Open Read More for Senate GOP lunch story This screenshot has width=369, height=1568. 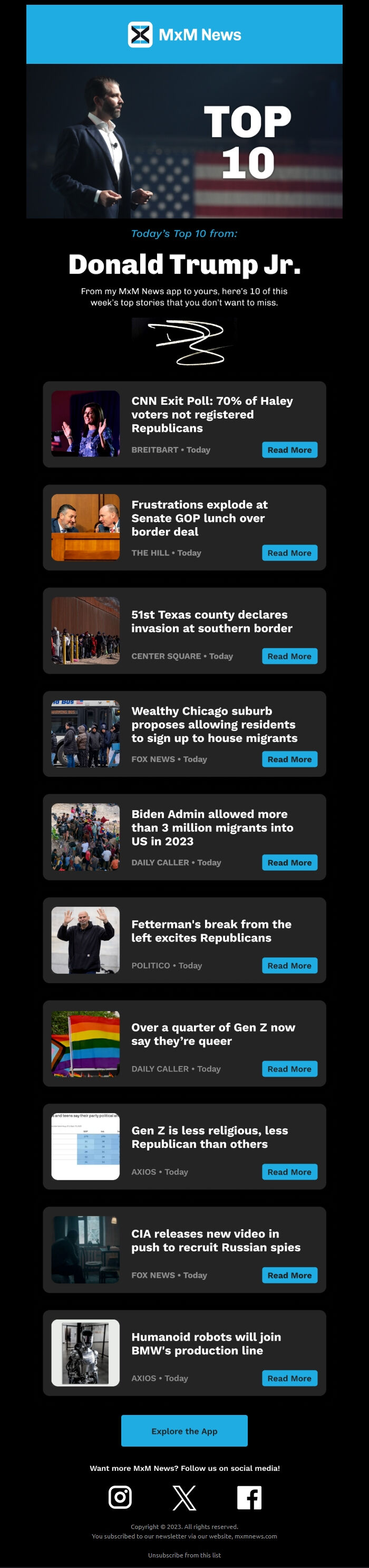point(289,553)
